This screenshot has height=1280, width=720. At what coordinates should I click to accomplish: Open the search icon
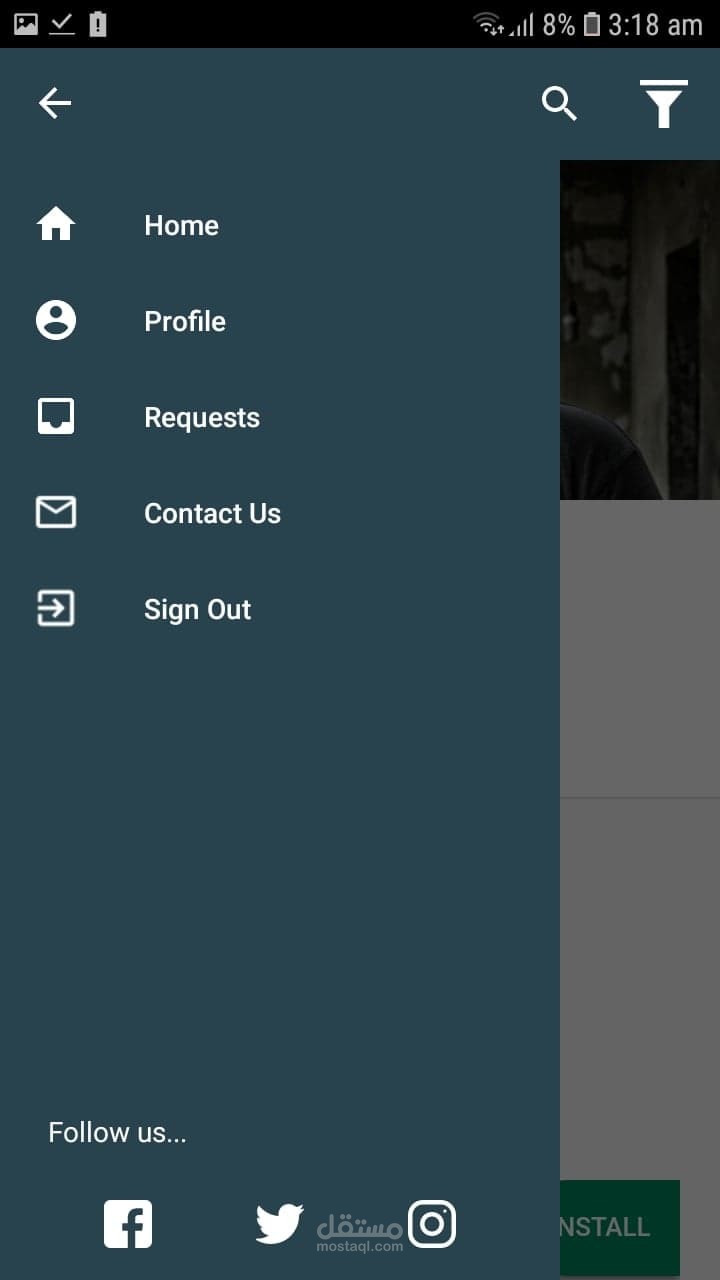click(560, 103)
